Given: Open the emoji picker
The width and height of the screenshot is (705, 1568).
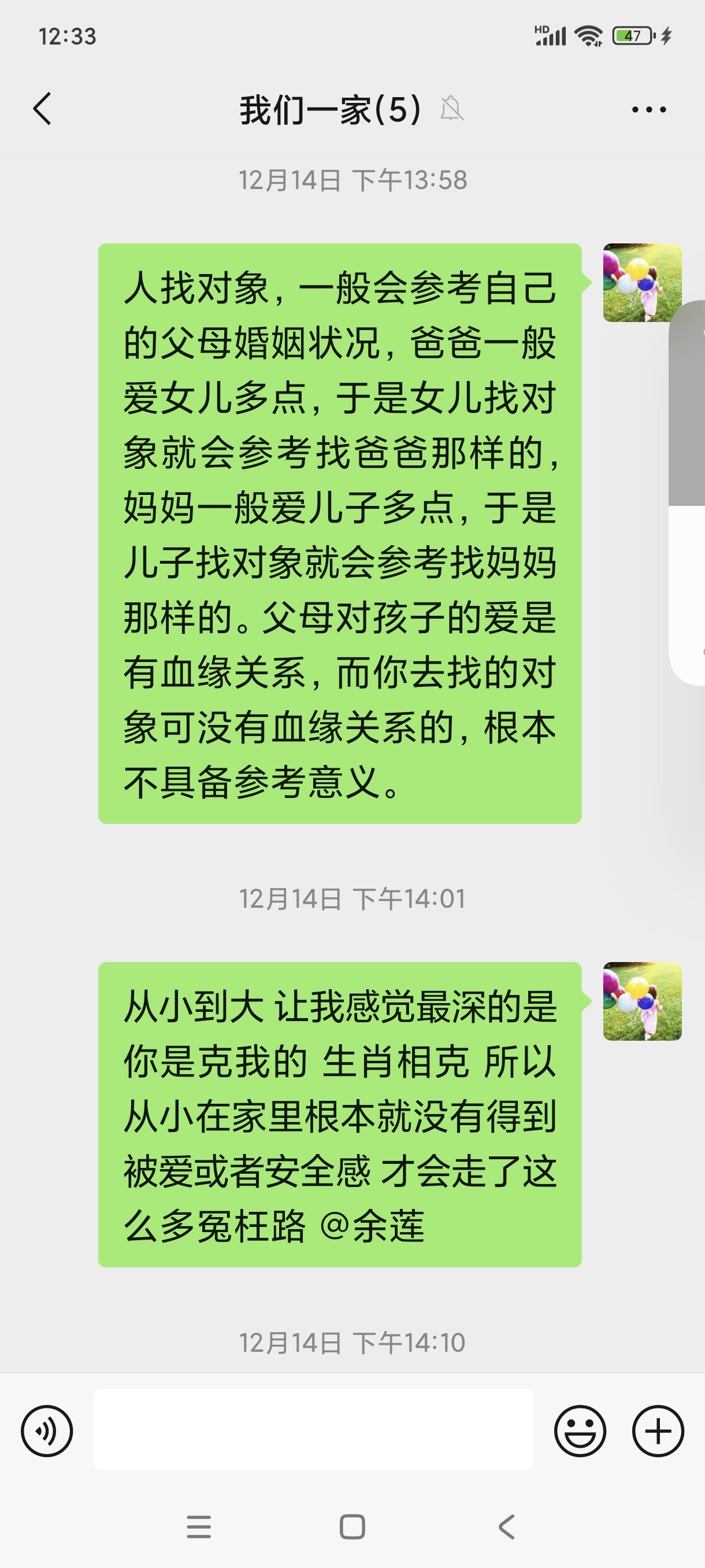Looking at the screenshot, I should tap(580, 1430).
